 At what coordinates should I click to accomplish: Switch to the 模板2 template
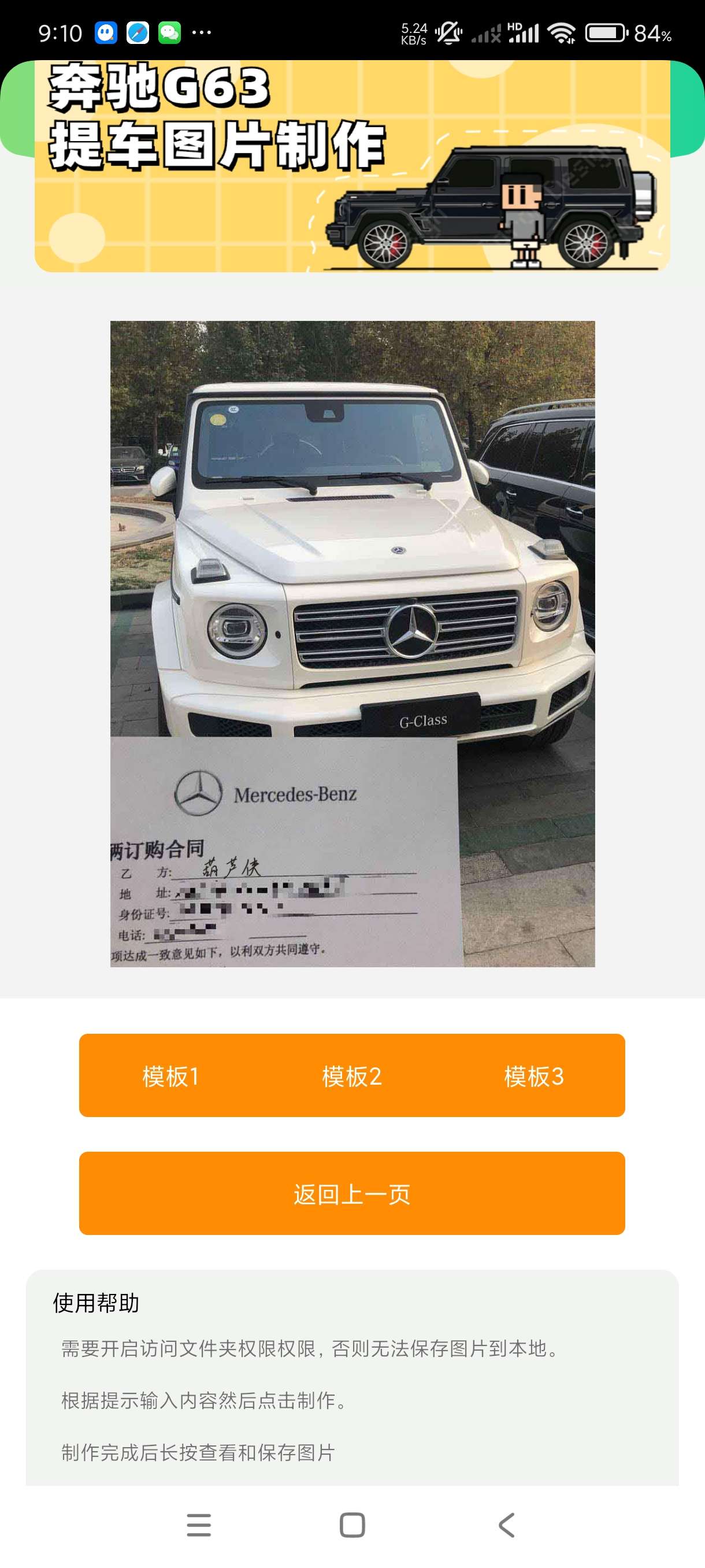[351, 1075]
